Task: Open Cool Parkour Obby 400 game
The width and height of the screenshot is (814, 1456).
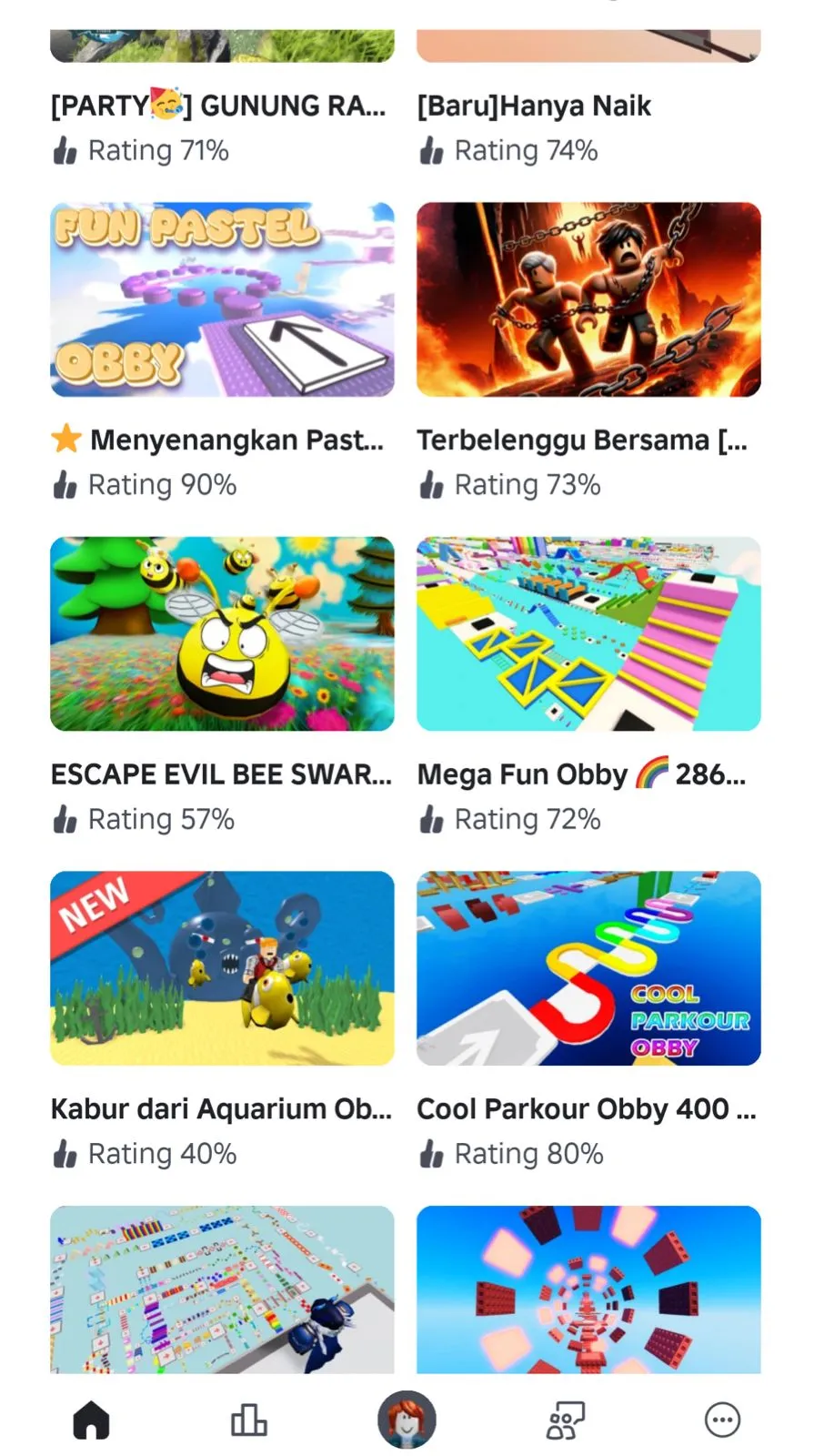Action: [x=588, y=968]
